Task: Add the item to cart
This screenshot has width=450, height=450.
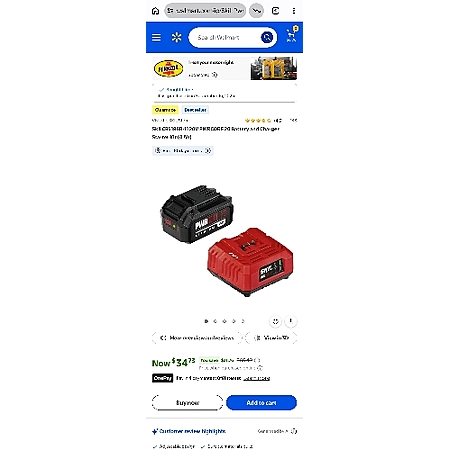Action: (261, 403)
